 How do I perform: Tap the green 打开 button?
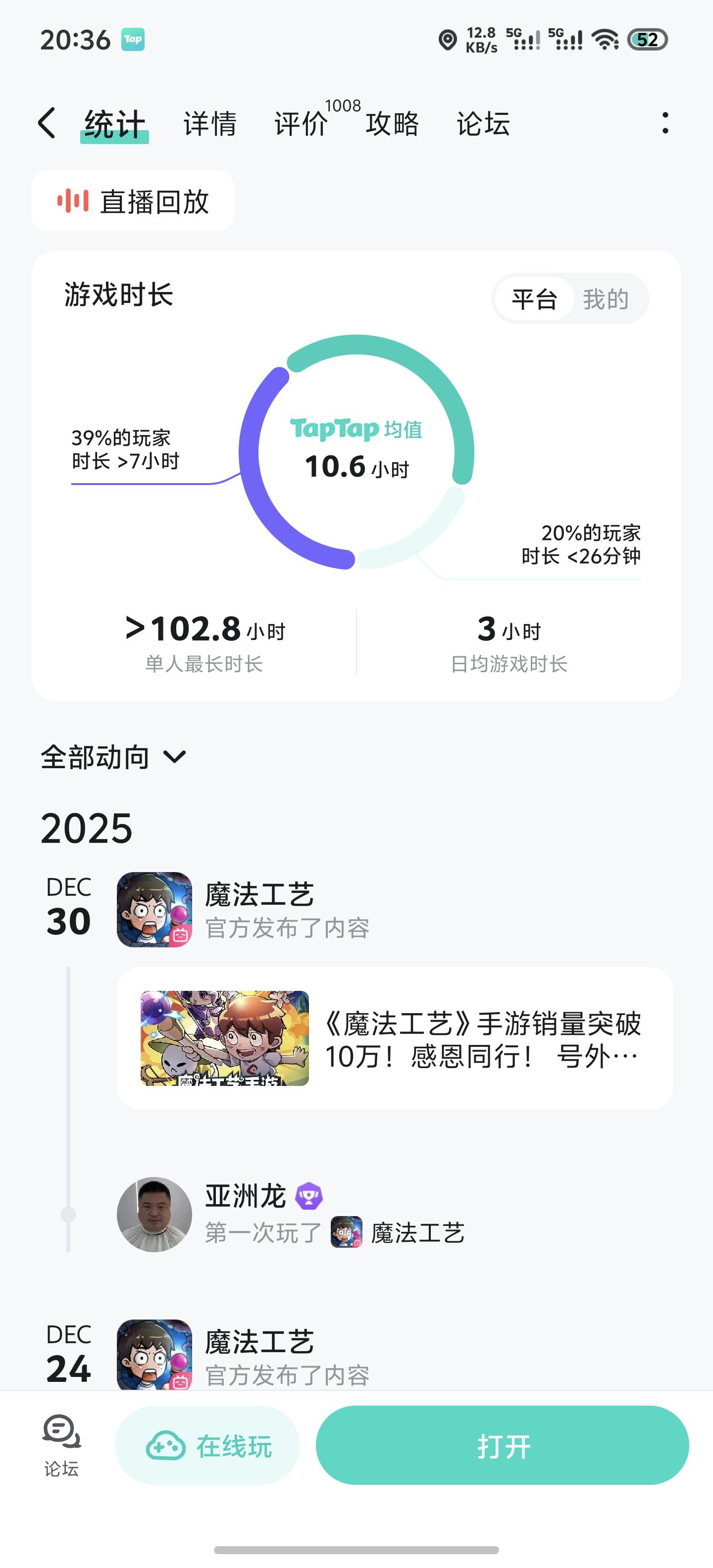[503, 1446]
